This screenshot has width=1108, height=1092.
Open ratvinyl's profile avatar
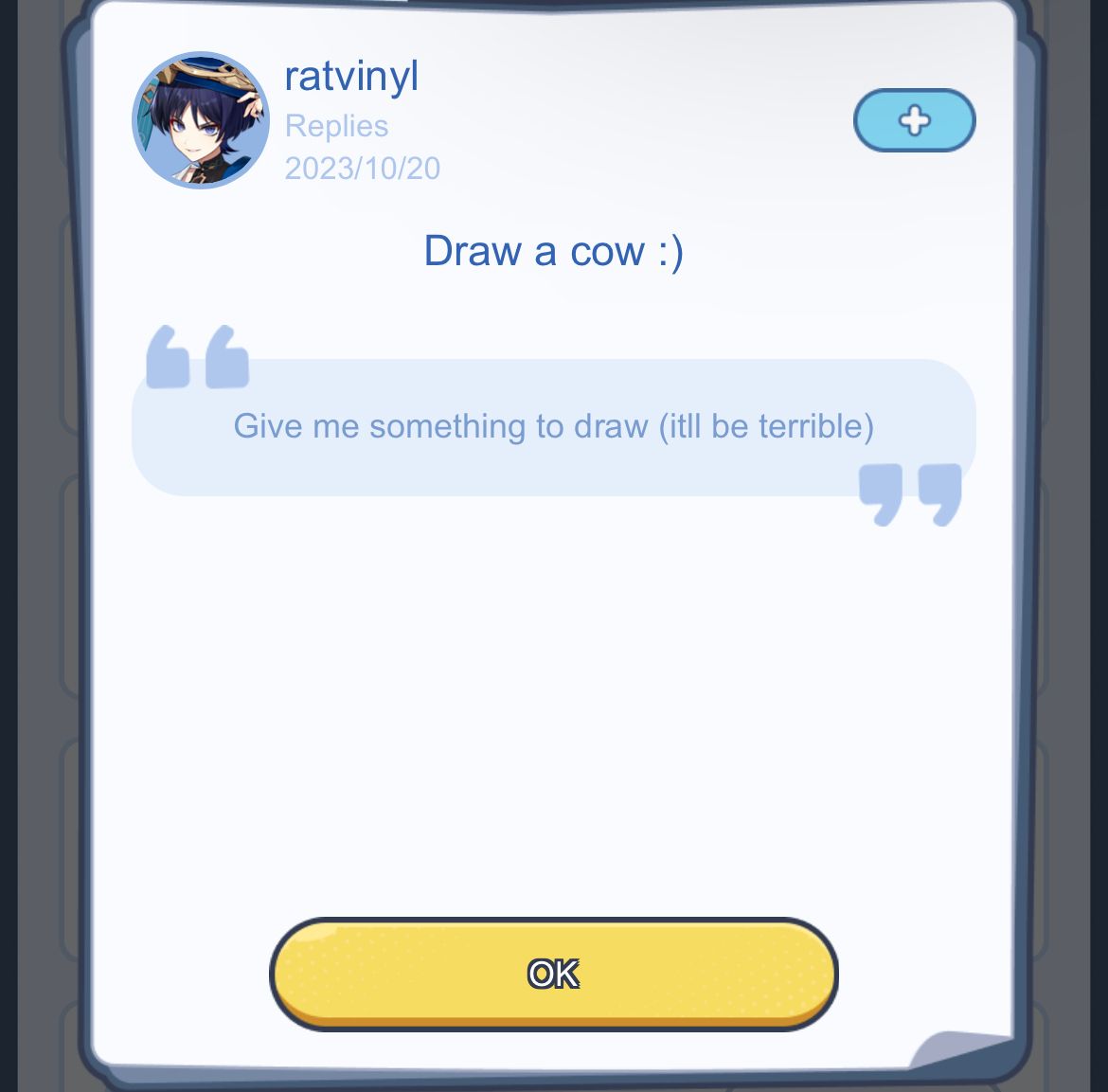point(201,120)
